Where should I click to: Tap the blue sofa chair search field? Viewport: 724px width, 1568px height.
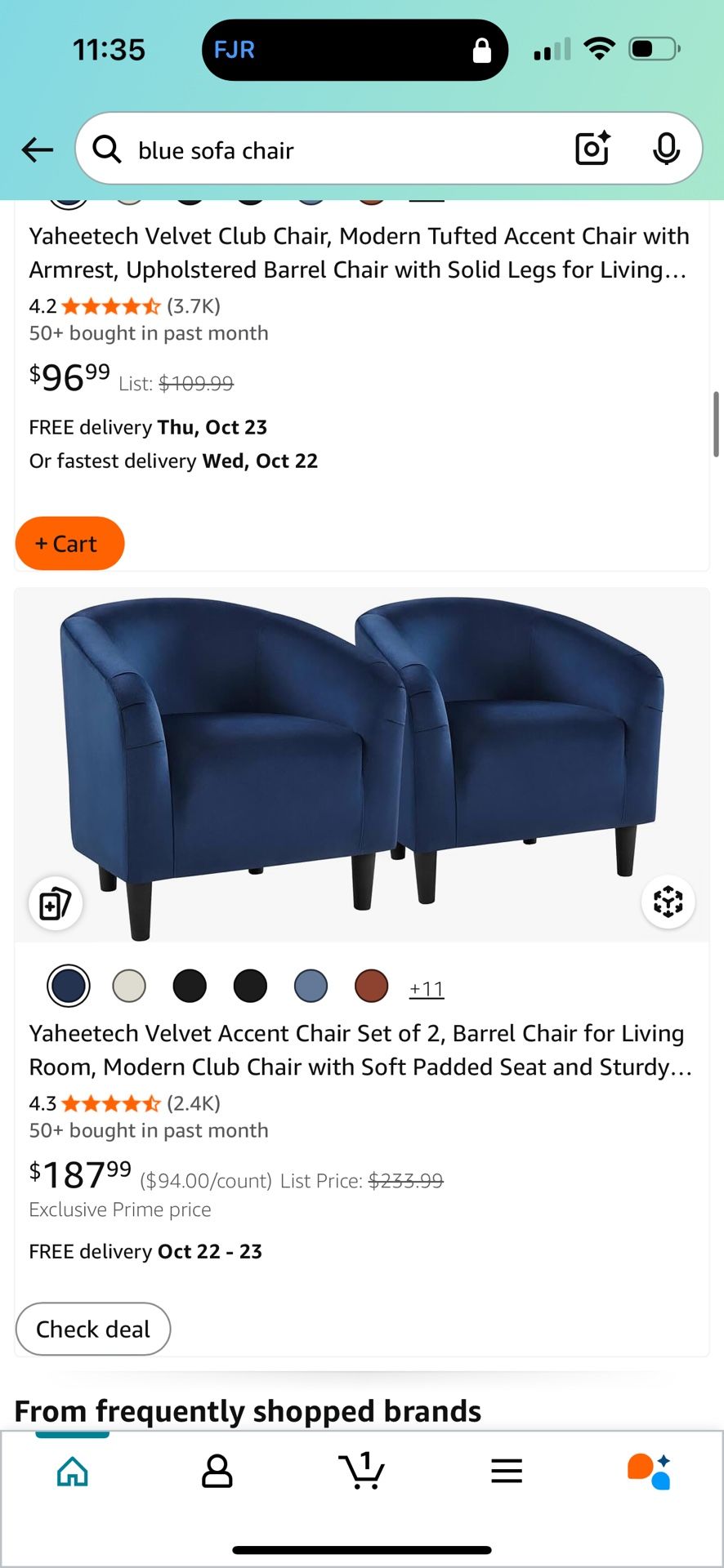point(327,149)
